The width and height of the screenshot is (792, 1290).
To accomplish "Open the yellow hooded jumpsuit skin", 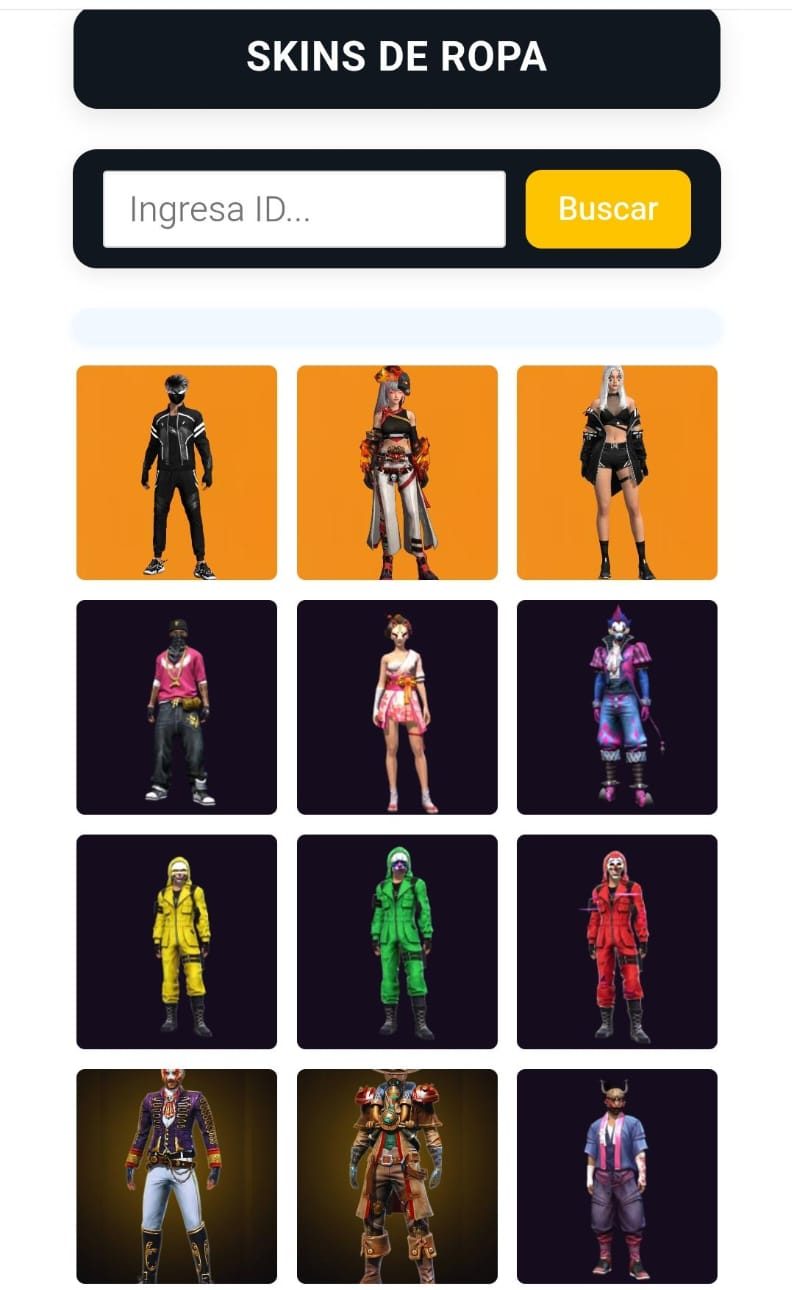I will (176, 941).
